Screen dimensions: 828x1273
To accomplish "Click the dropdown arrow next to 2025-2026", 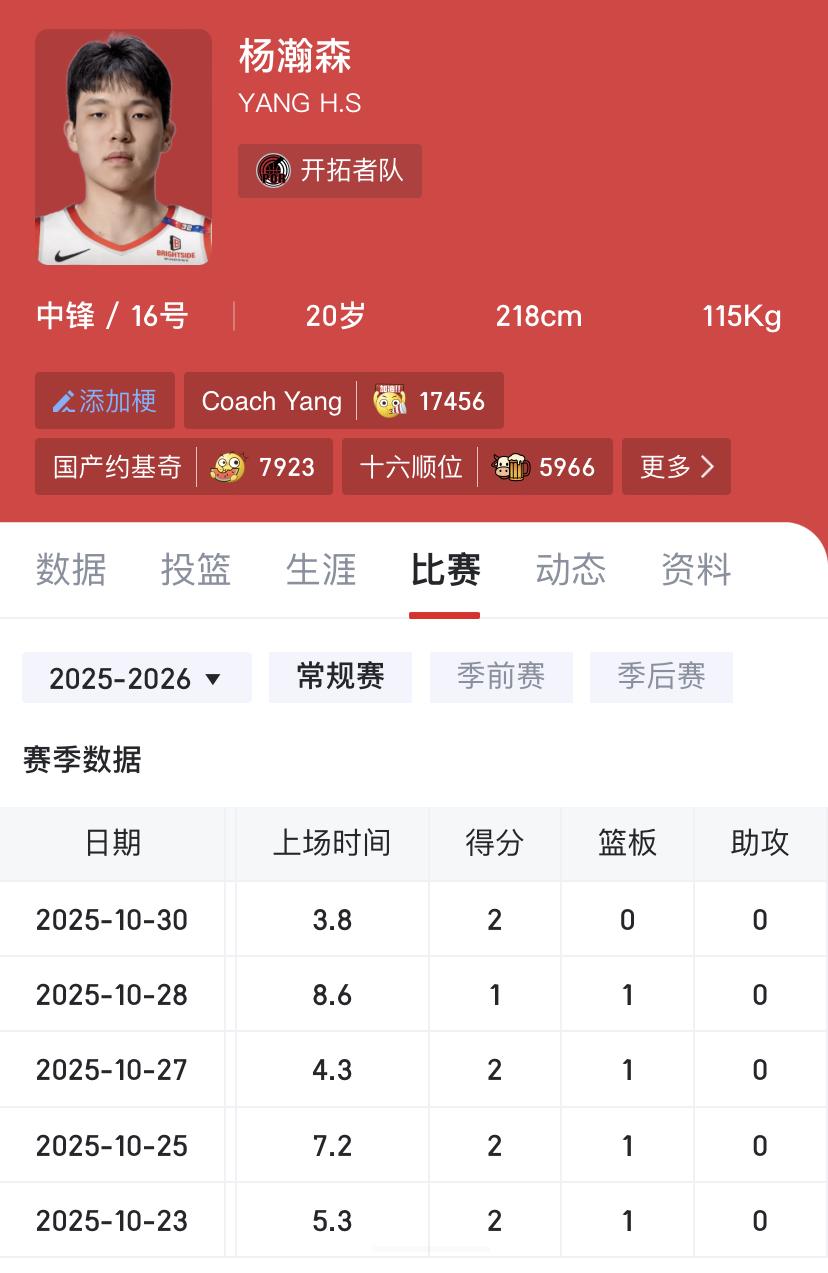I will pos(212,677).
